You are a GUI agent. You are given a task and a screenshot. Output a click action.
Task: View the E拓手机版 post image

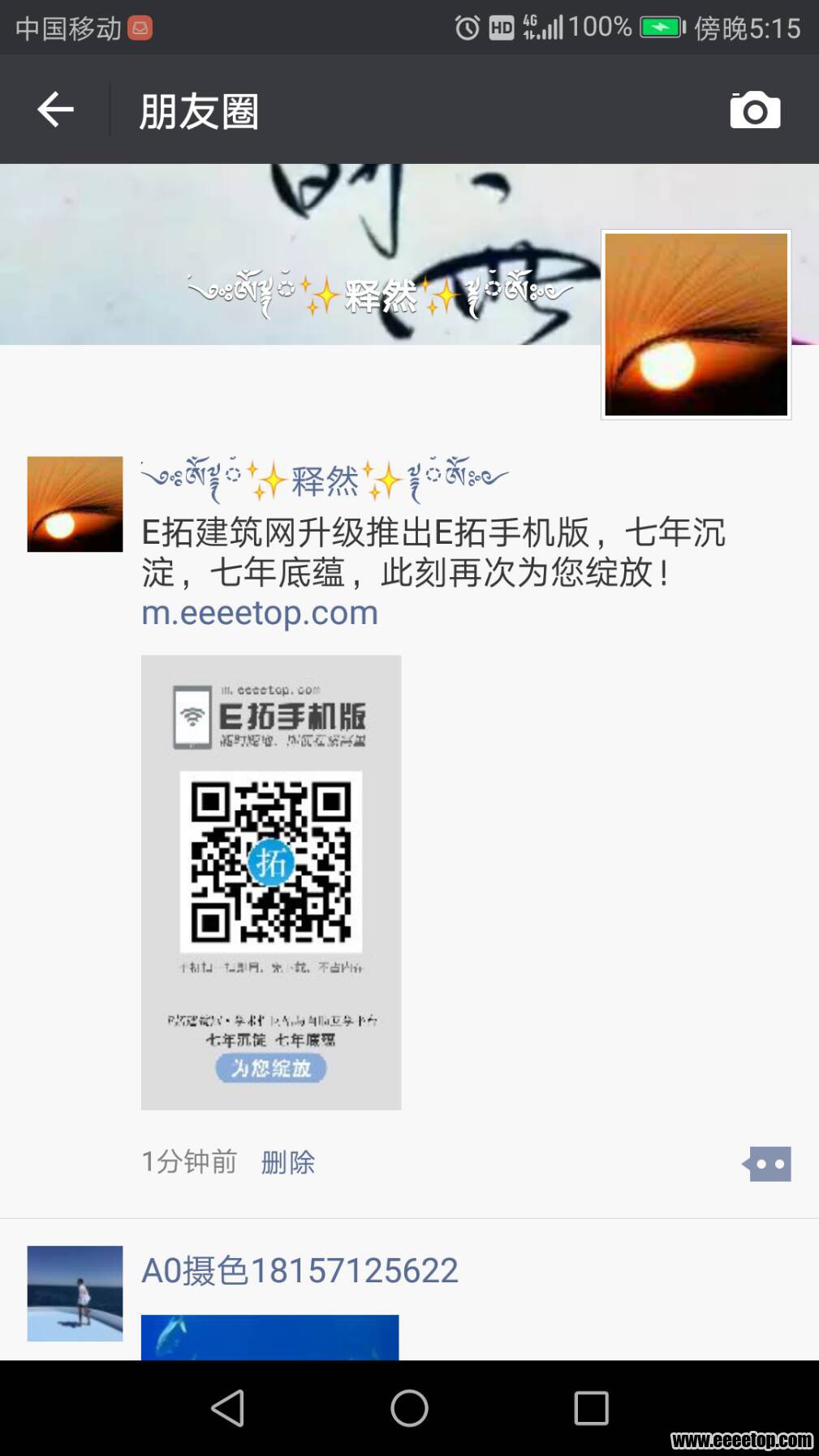[271, 882]
